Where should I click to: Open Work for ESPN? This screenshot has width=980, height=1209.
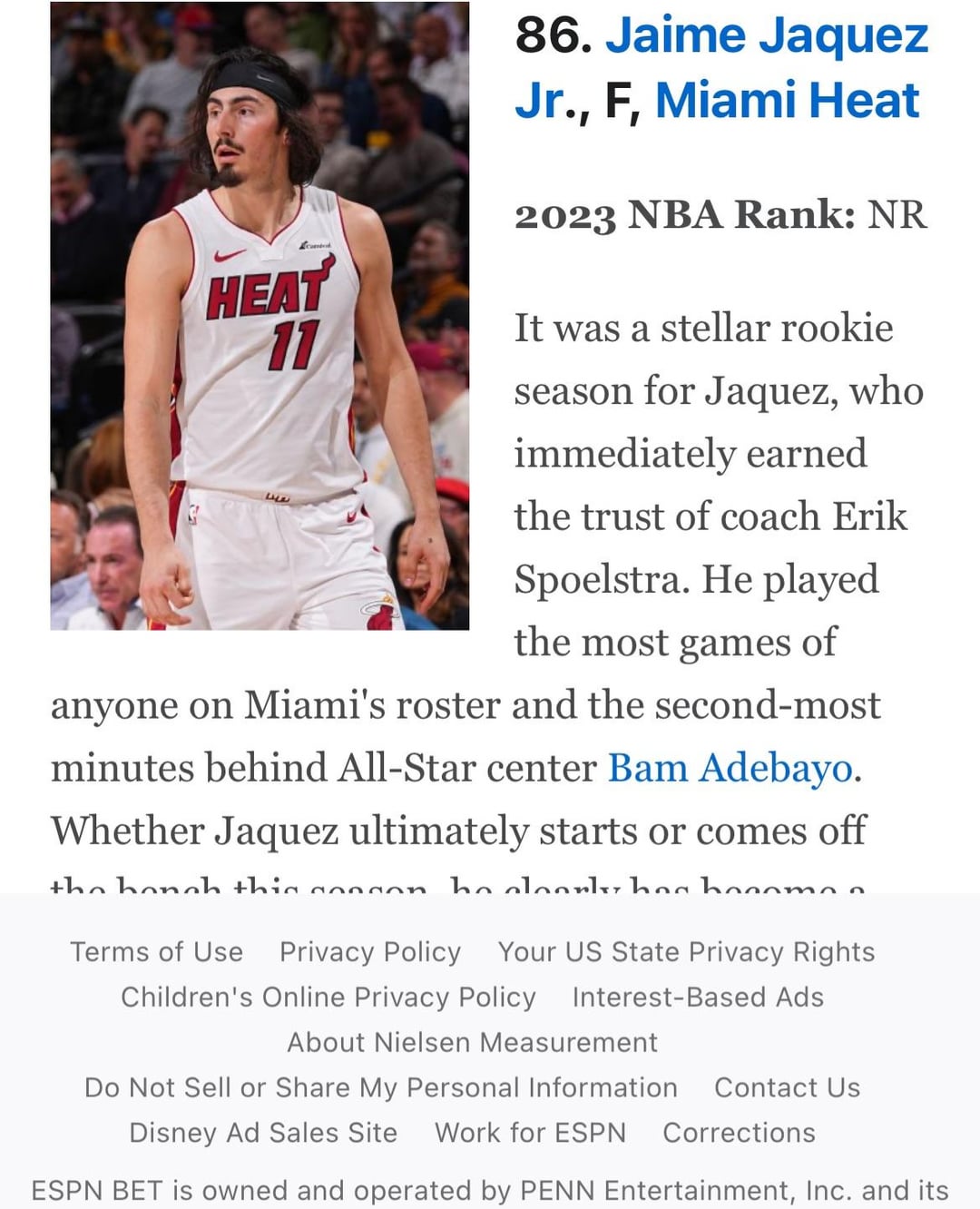coord(530,1133)
